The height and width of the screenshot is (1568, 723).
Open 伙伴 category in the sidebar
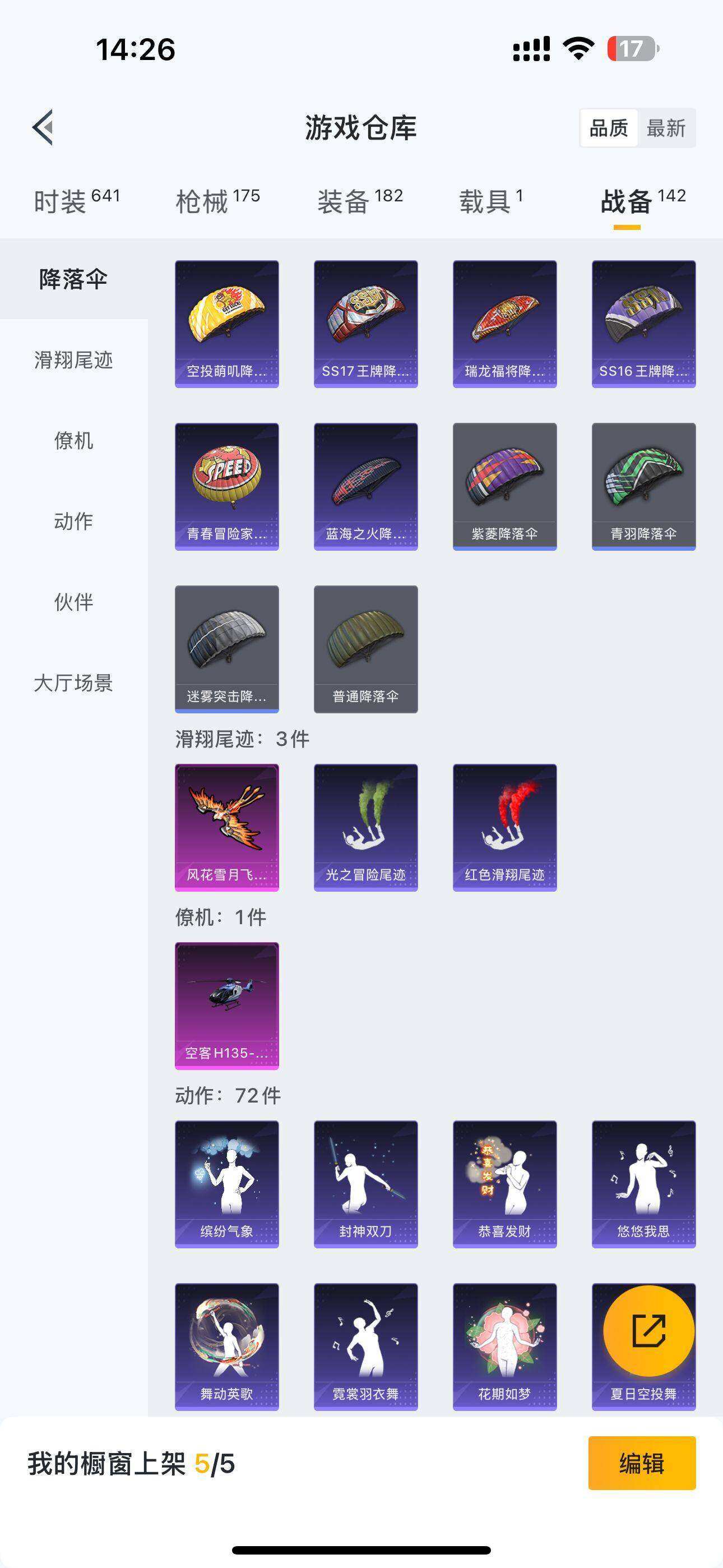(x=73, y=602)
